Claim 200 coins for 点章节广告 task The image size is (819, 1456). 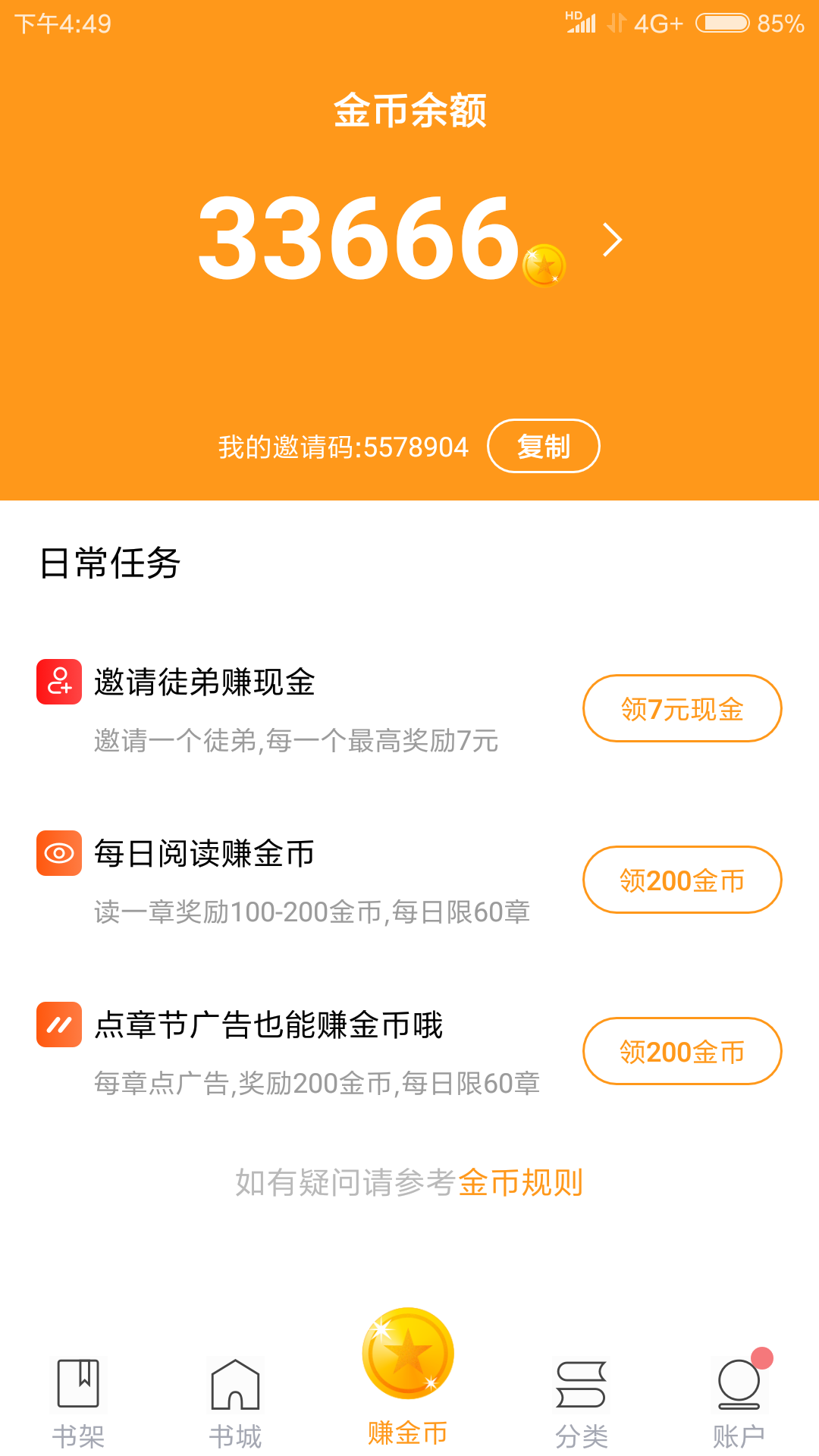[x=682, y=1051]
